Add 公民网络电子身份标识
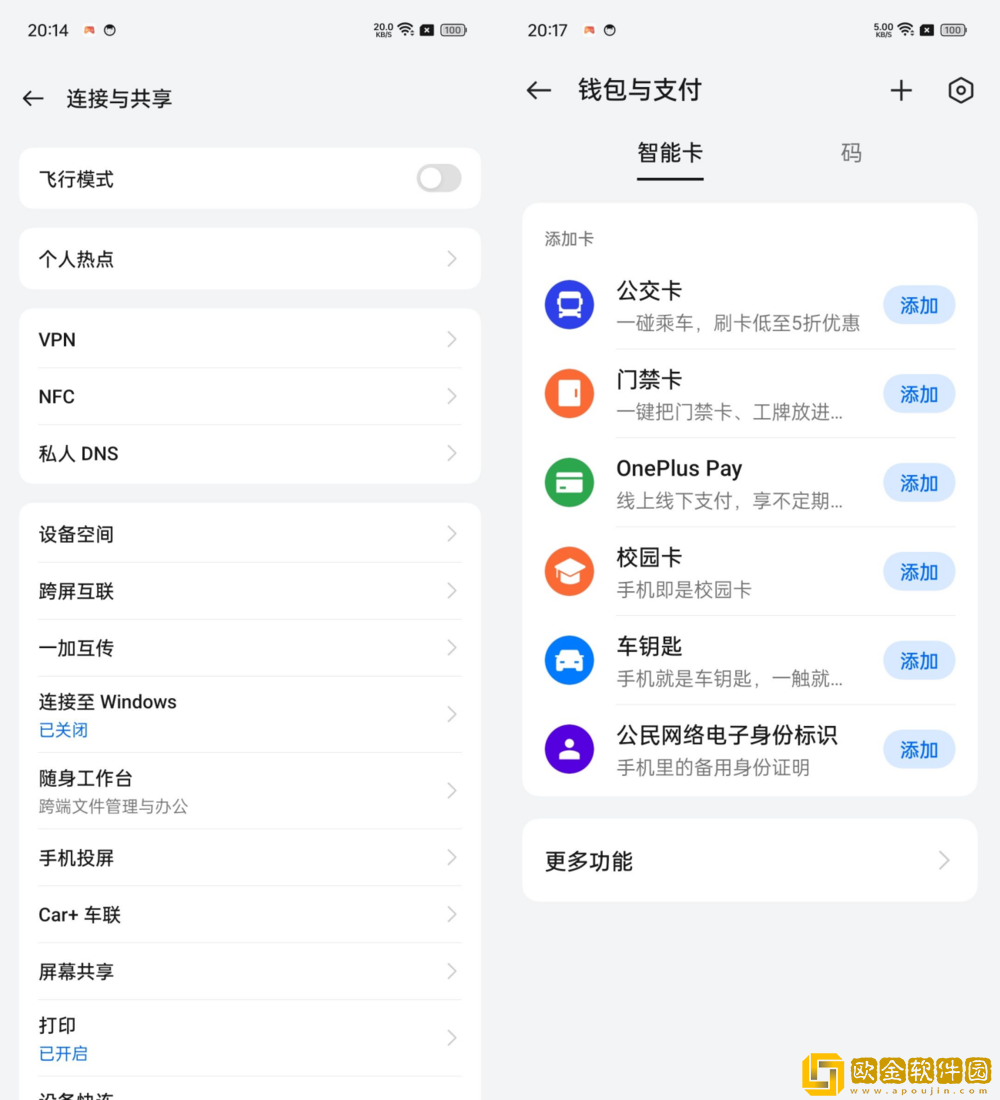Screen dimensions: 1000x1100 coord(918,749)
